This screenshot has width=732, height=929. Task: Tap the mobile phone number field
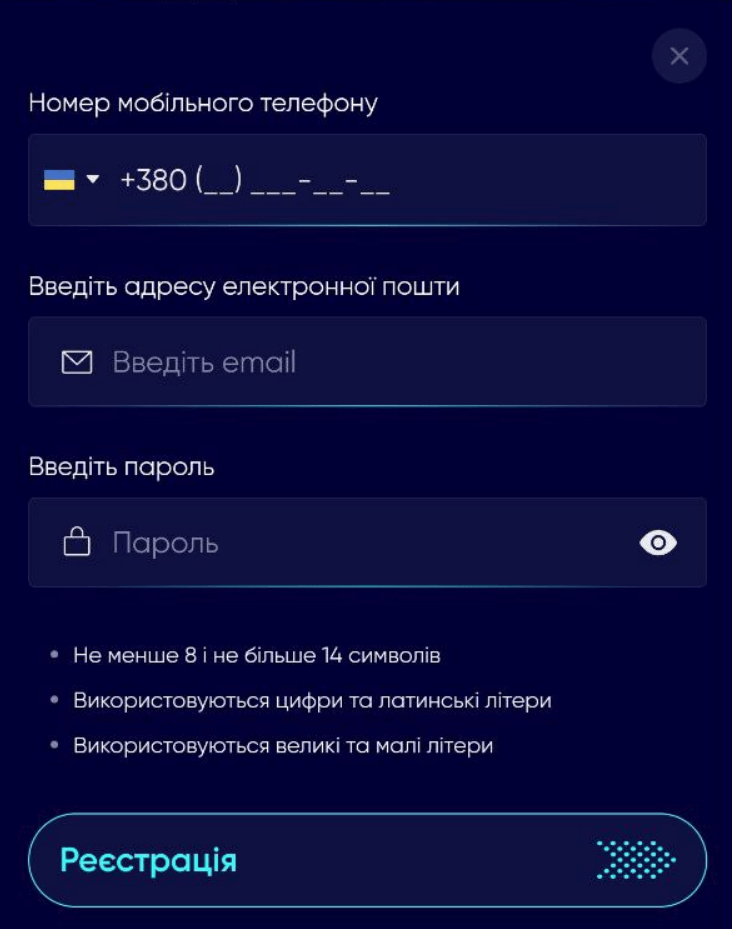click(x=367, y=180)
